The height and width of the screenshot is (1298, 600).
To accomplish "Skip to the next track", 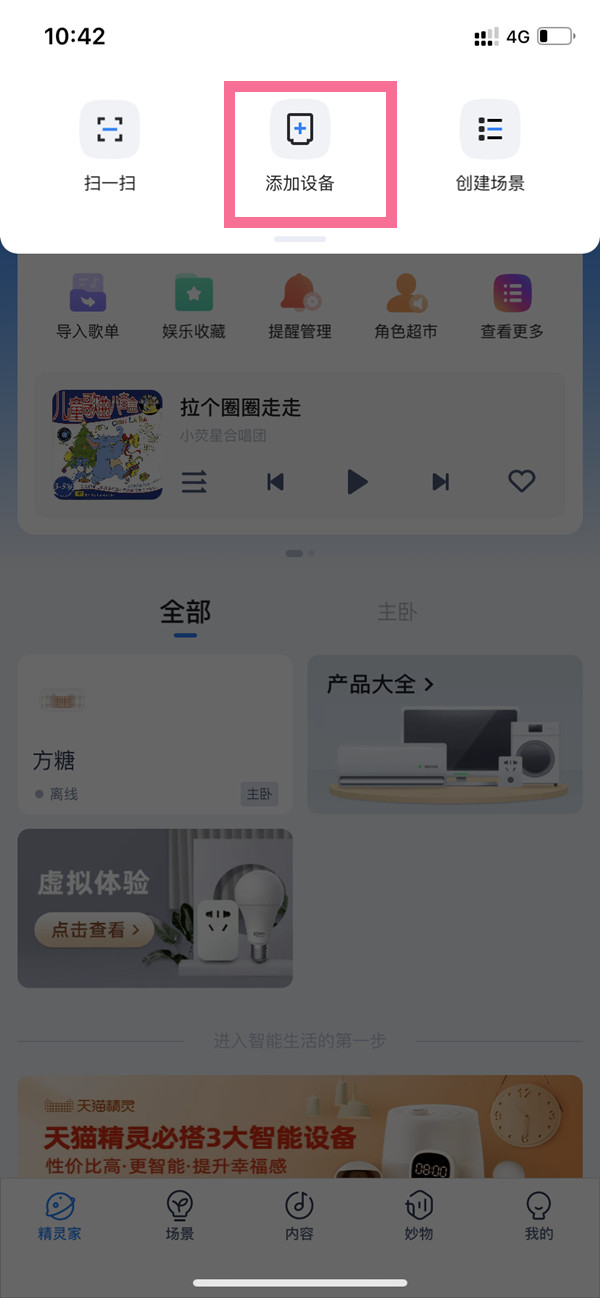I will 440,482.
